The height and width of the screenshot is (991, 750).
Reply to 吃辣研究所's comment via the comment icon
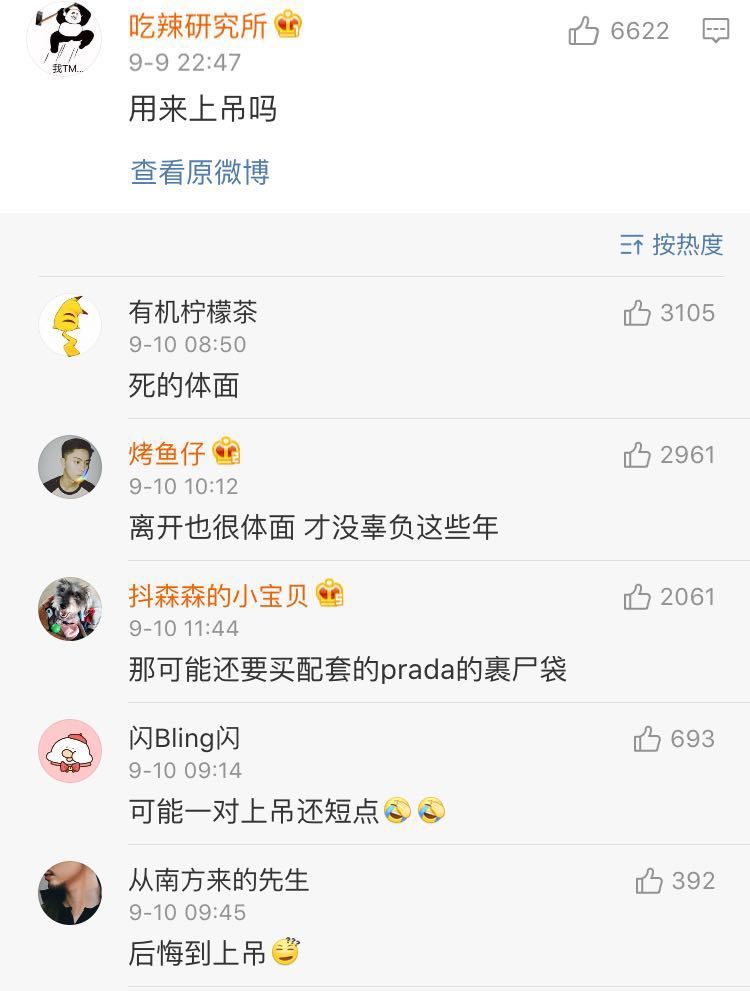[715, 31]
